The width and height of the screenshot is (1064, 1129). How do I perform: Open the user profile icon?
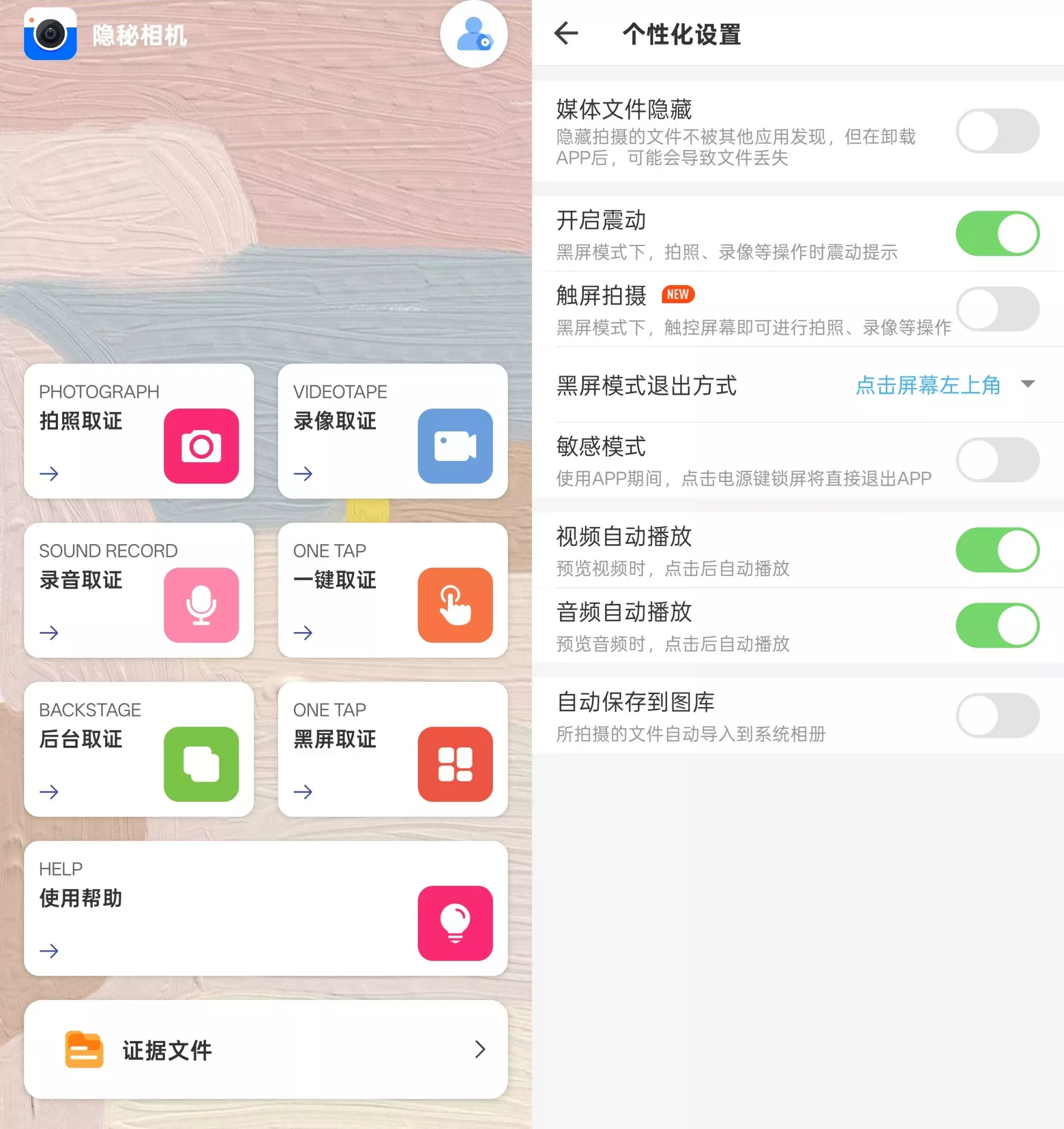point(473,34)
